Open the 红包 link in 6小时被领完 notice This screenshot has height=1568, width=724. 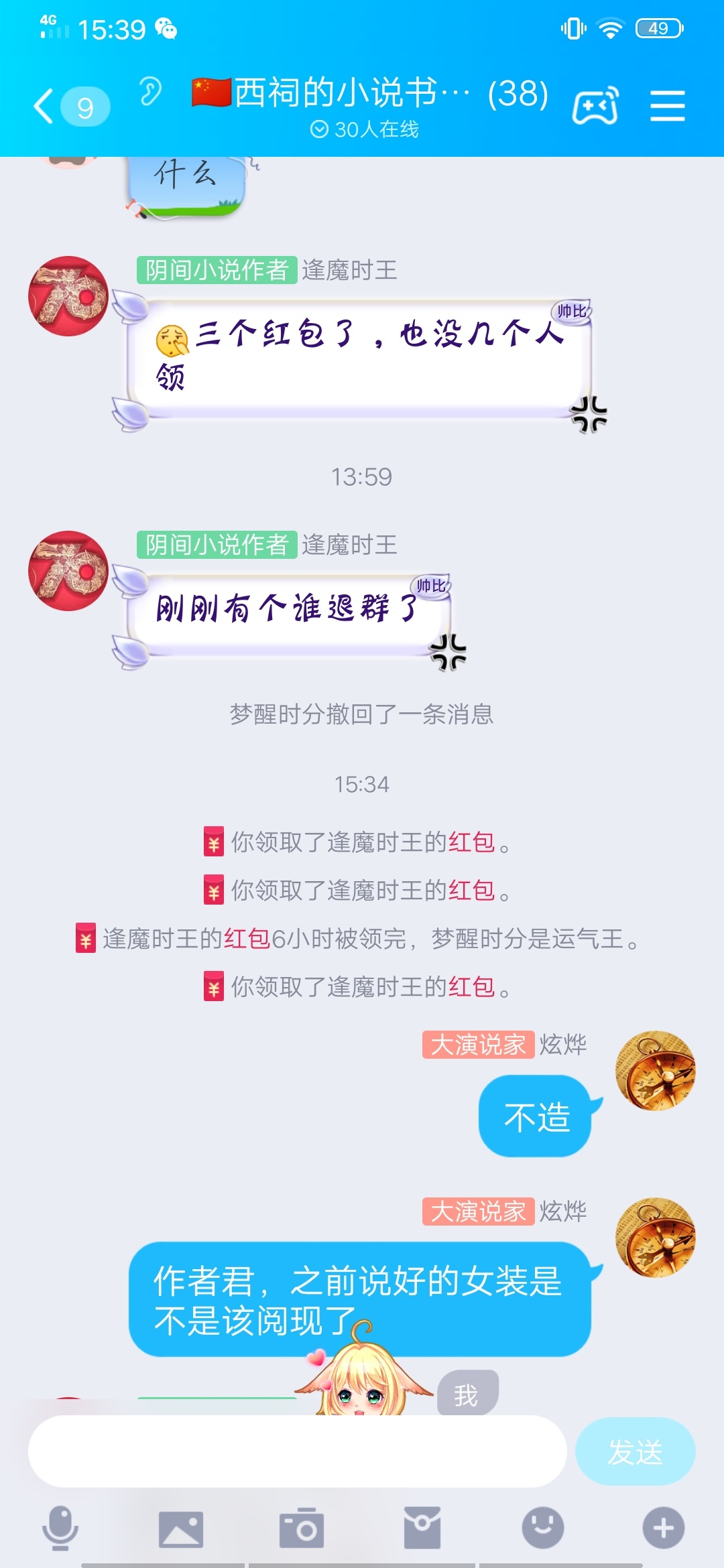[247, 939]
